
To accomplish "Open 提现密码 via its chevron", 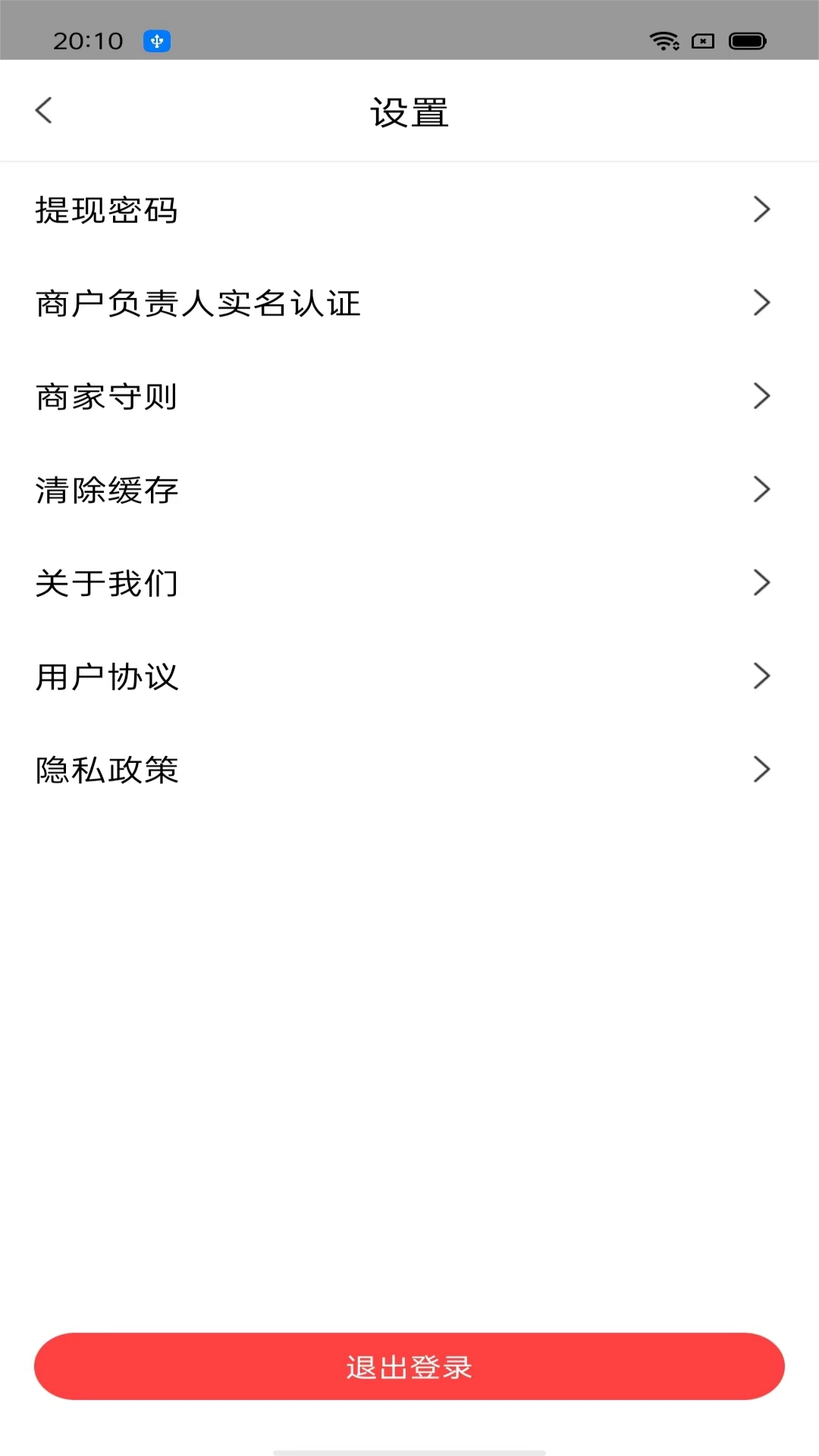I will point(763,209).
